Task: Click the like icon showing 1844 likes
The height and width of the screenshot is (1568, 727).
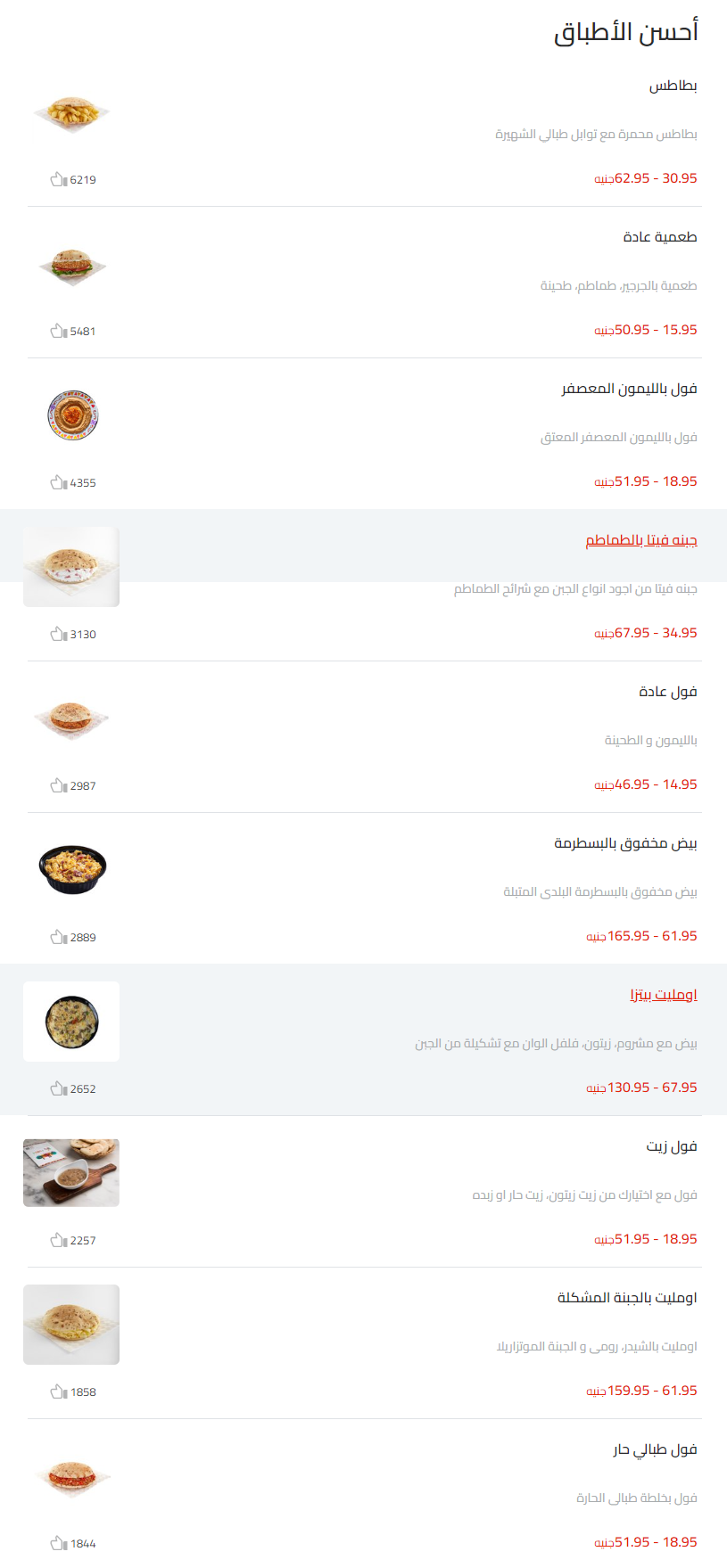Action: point(57,1542)
